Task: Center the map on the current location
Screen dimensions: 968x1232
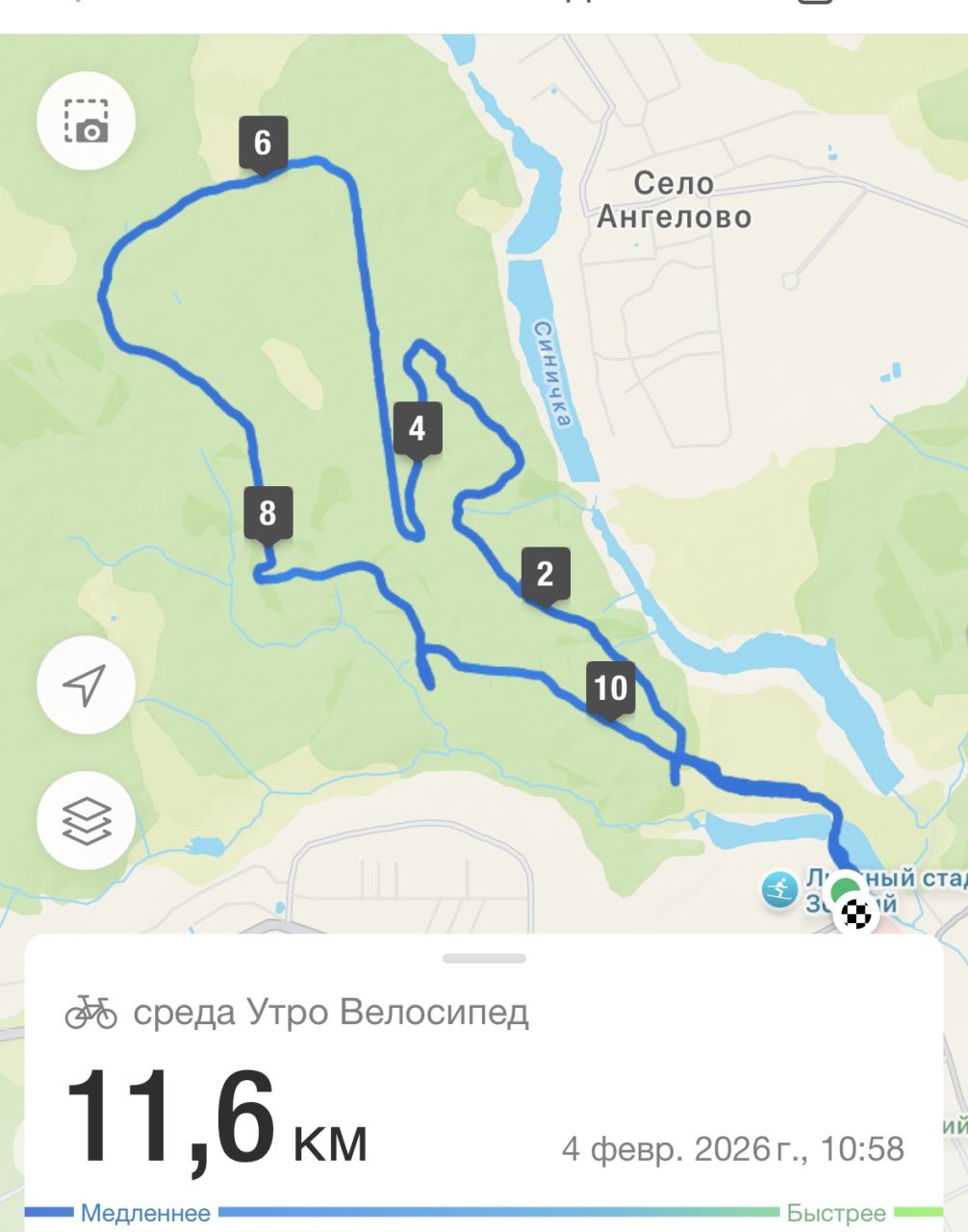Action: coord(86,684)
